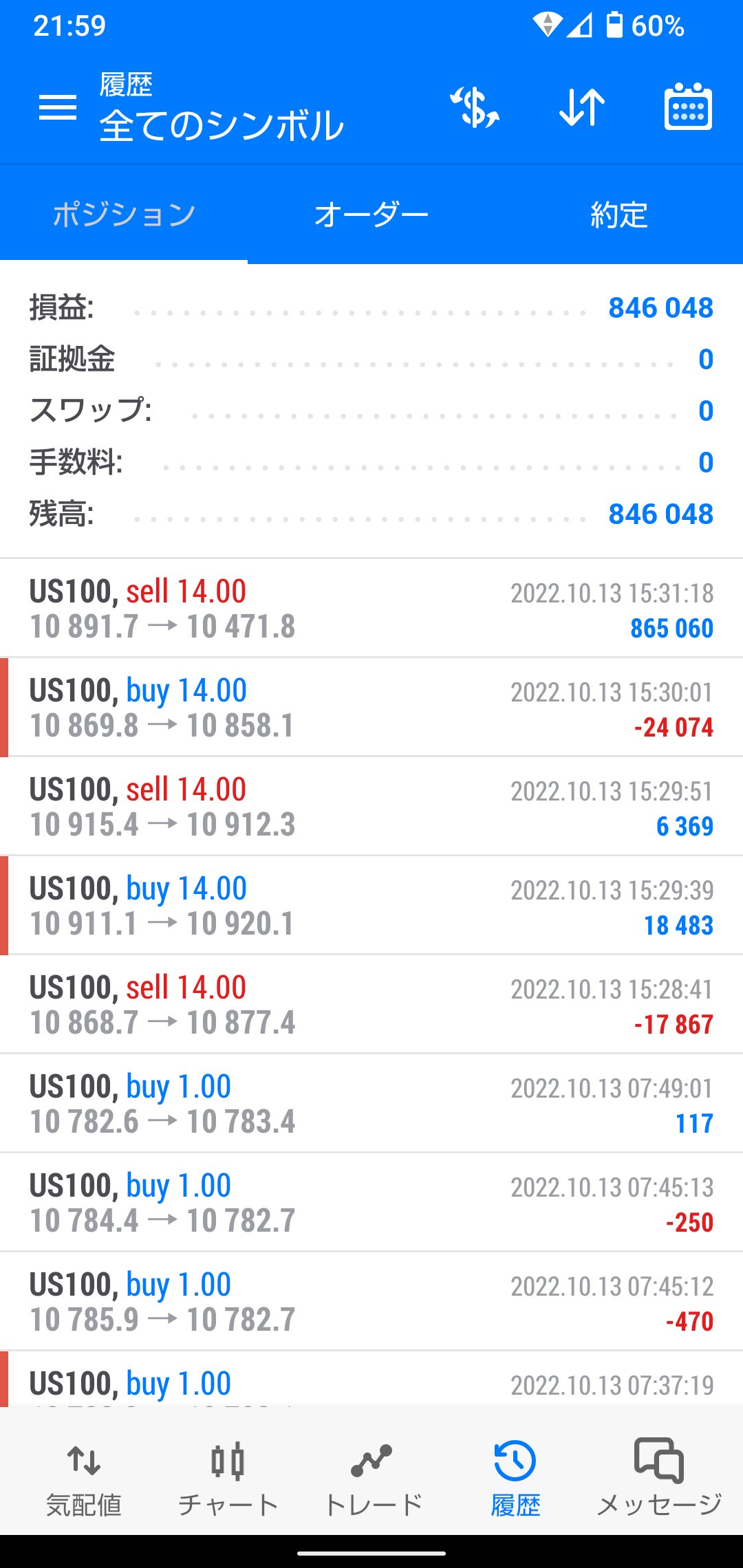The height and width of the screenshot is (1568, 743).
Task: Open the US100 buy trade at 07:49:01
Action: click(x=371, y=1104)
